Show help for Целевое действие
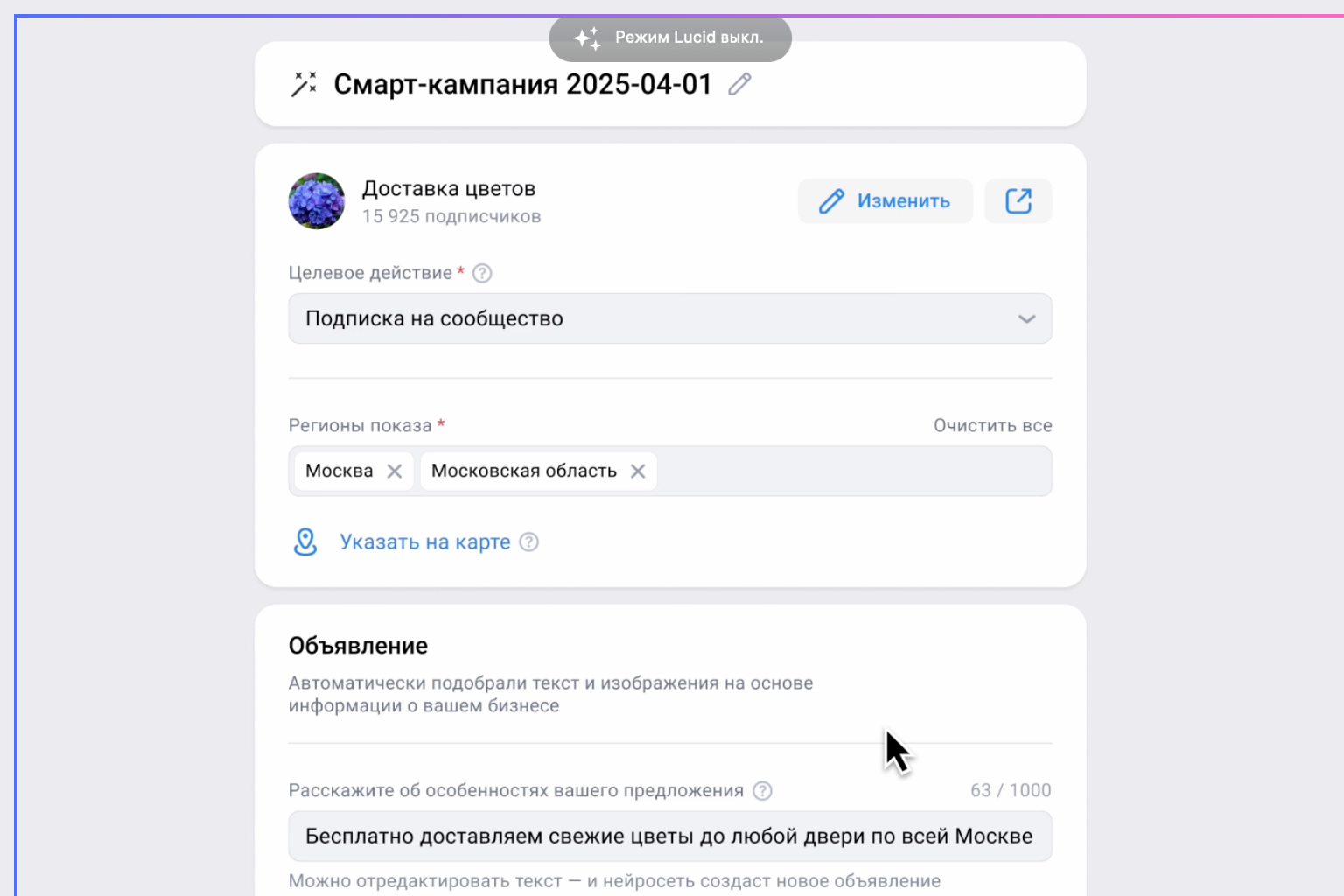Screen dimensions: 1344x896 [x=482, y=273]
